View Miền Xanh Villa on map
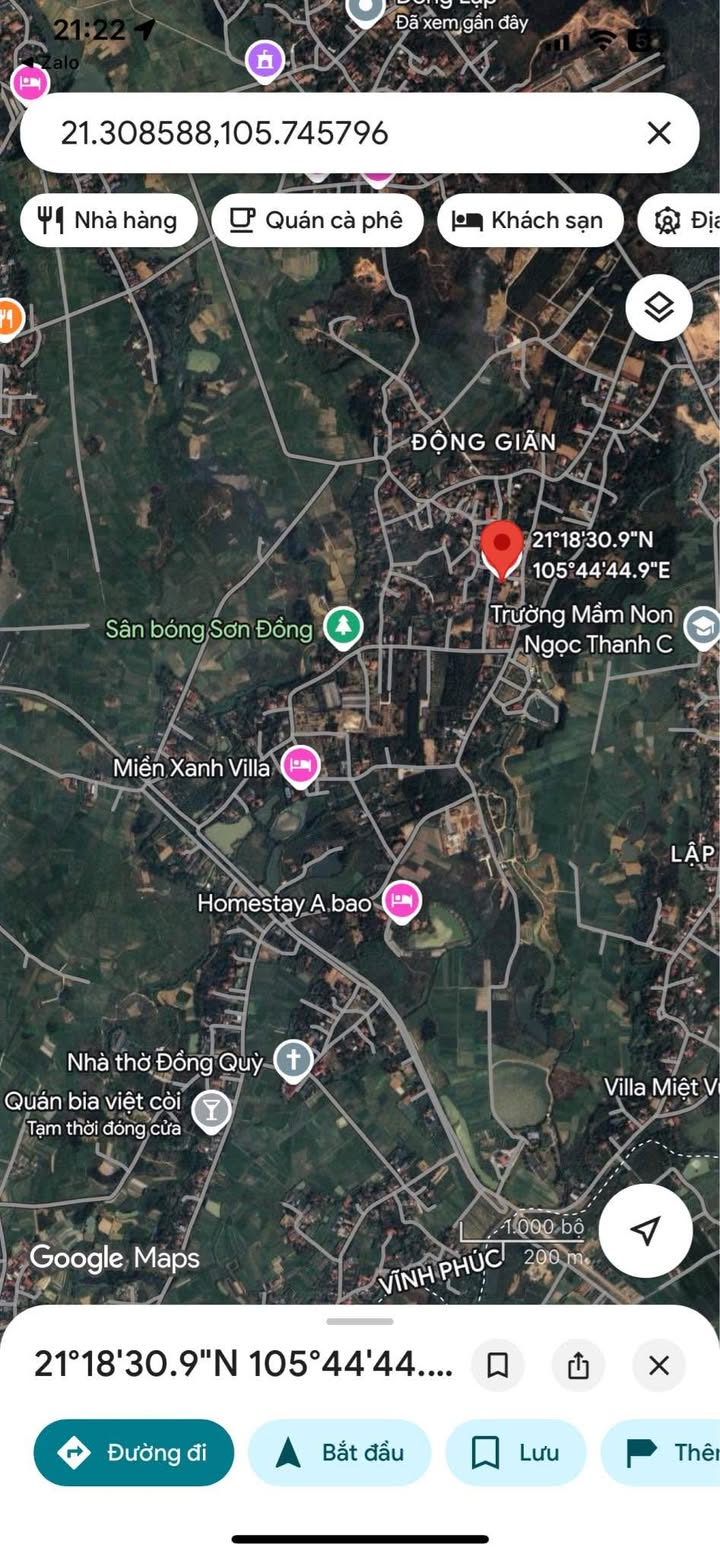Screen dimensions: 720x1557 point(300,767)
